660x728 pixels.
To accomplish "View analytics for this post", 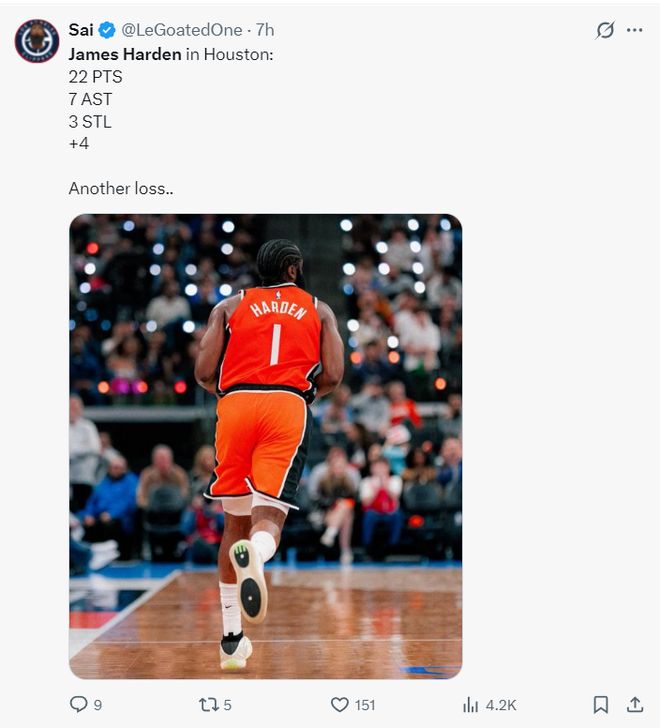I will [x=471, y=705].
